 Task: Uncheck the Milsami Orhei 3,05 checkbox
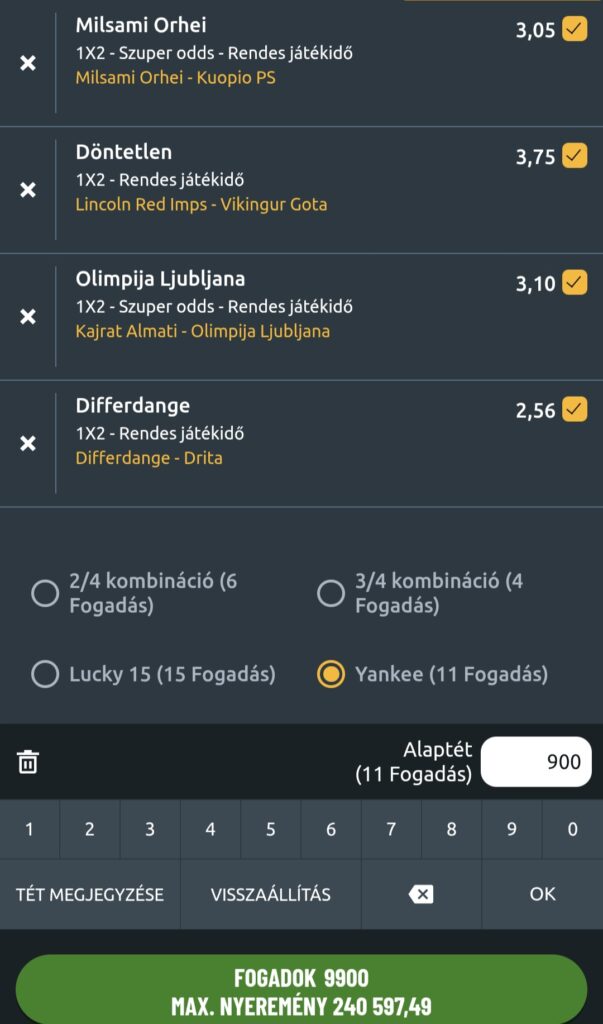pos(574,29)
